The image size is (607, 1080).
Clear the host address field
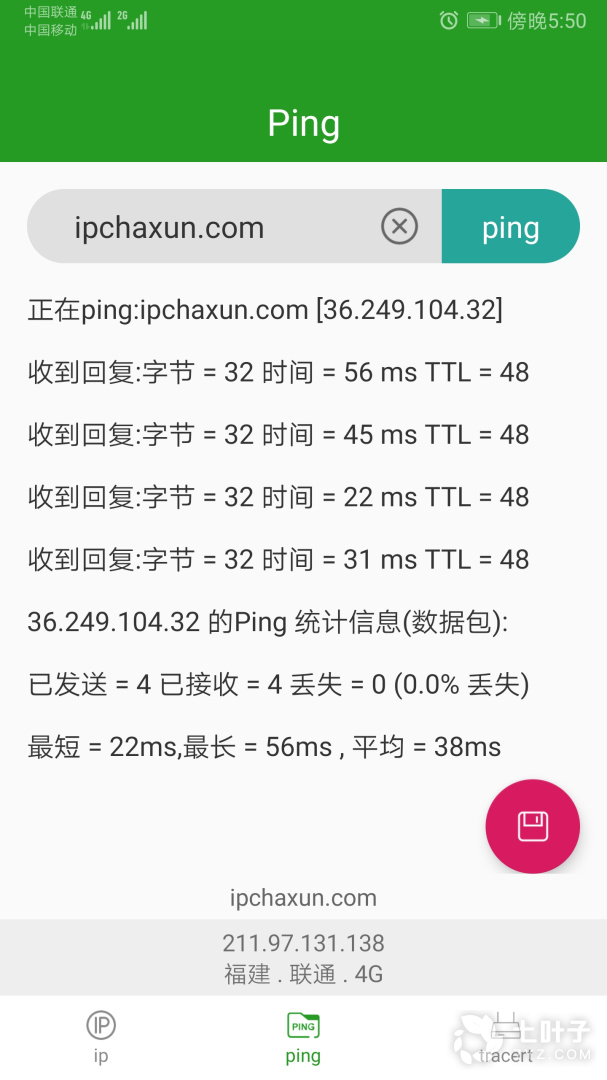click(399, 227)
